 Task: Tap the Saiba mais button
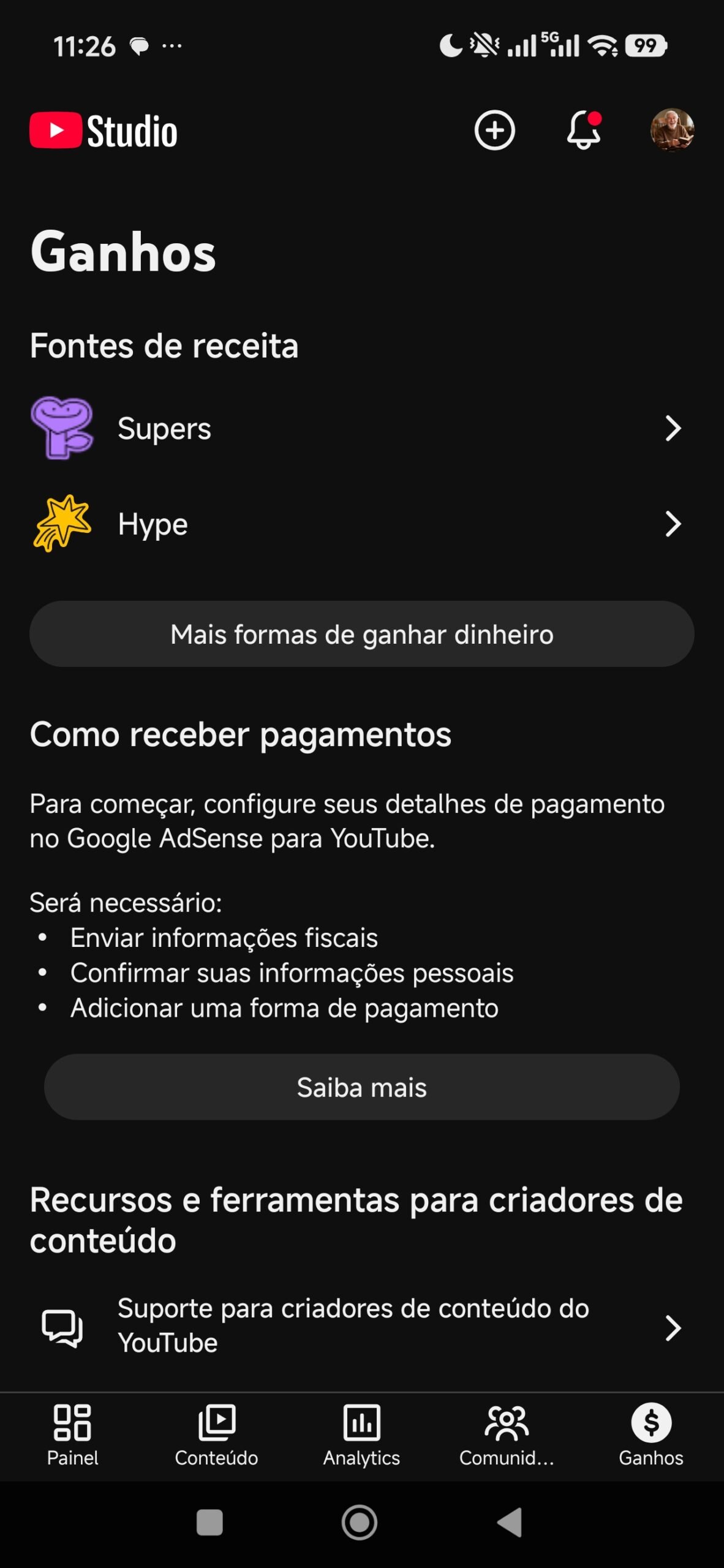tap(361, 1087)
